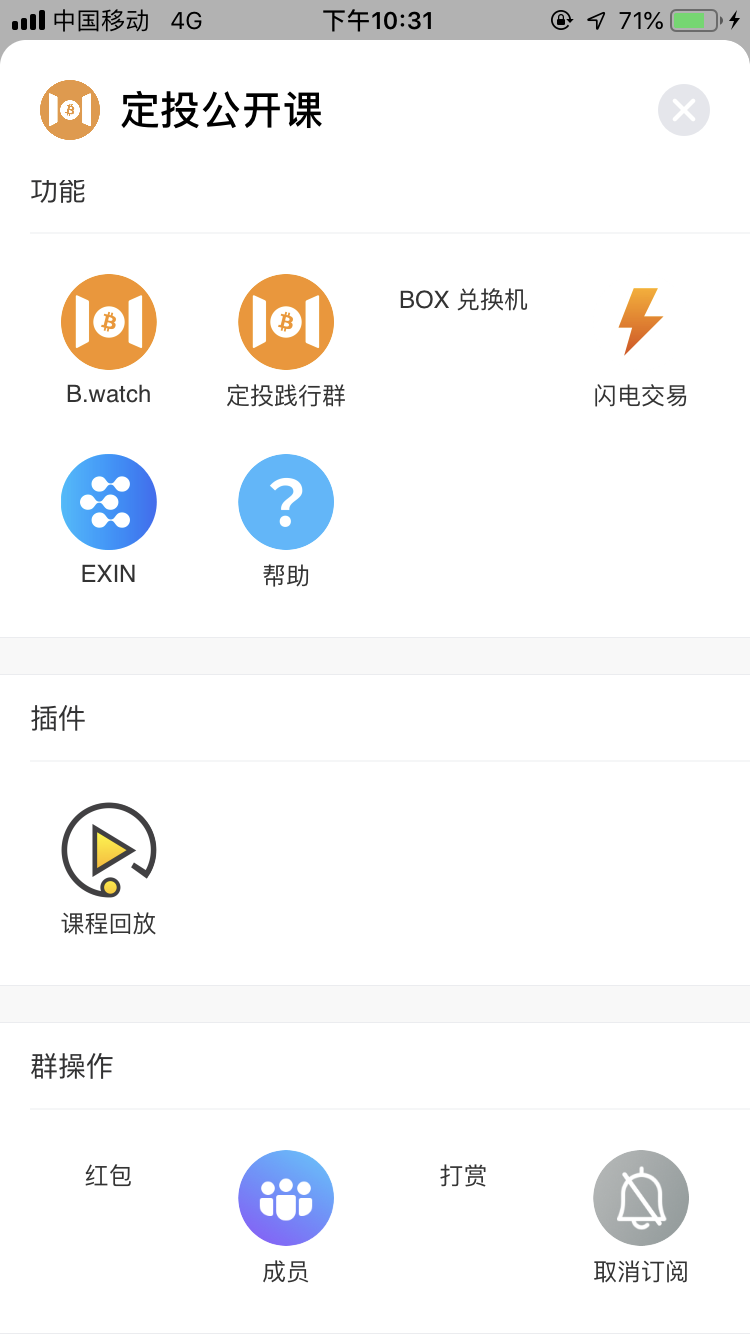Open 定投践行群 group

286,322
